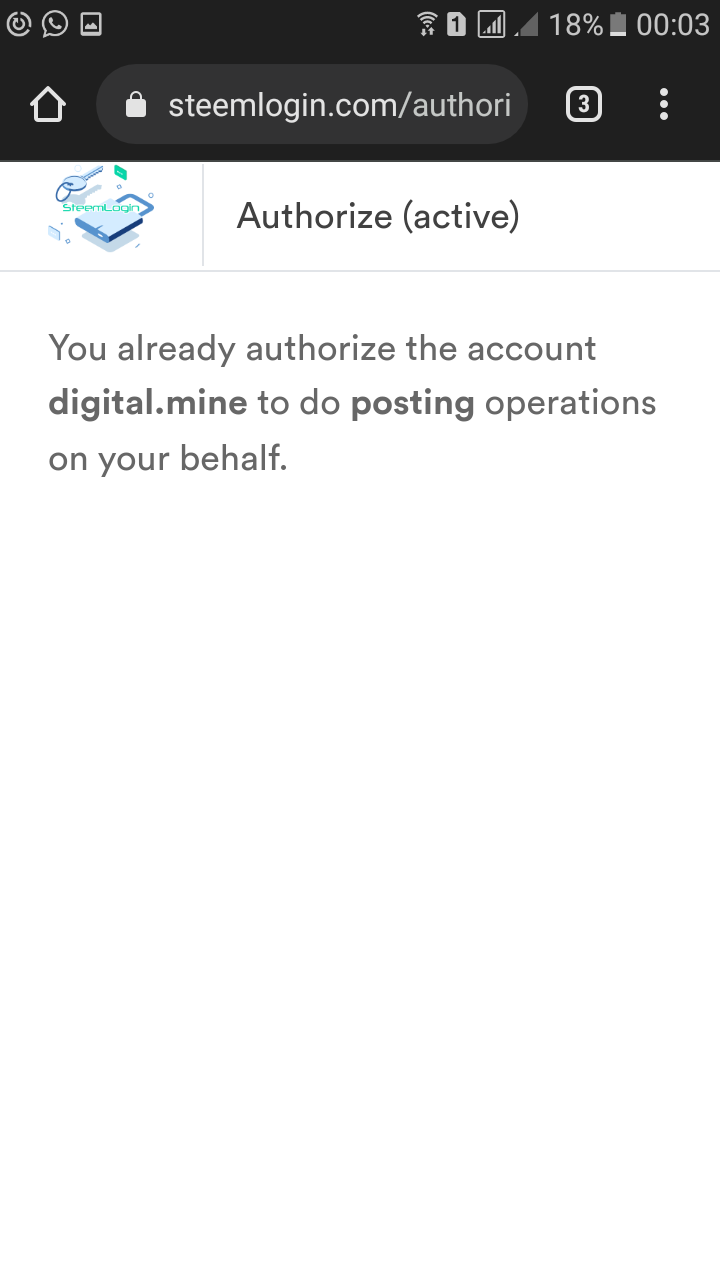
Task: Tap the browser home icon
Action: [x=48, y=105]
